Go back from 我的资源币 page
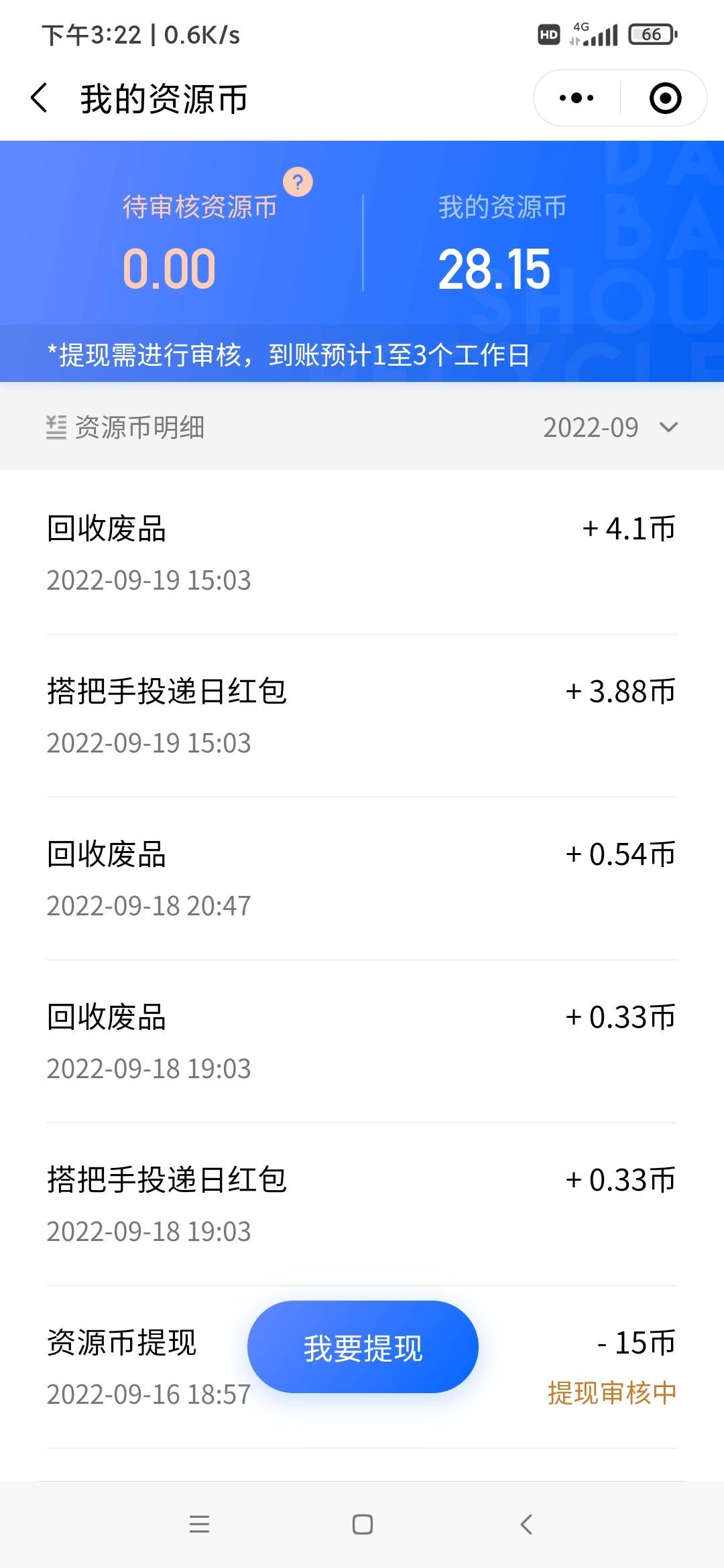The height and width of the screenshot is (1568, 724). click(40, 99)
